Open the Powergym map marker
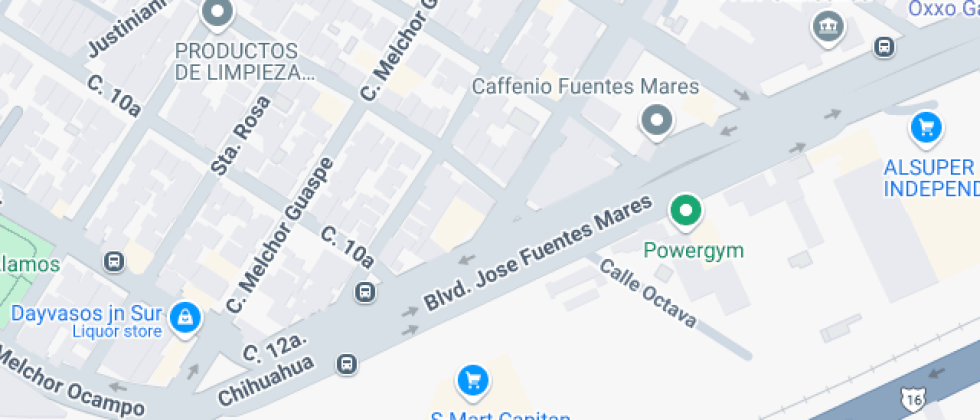The image size is (980, 420). [x=685, y=211]
